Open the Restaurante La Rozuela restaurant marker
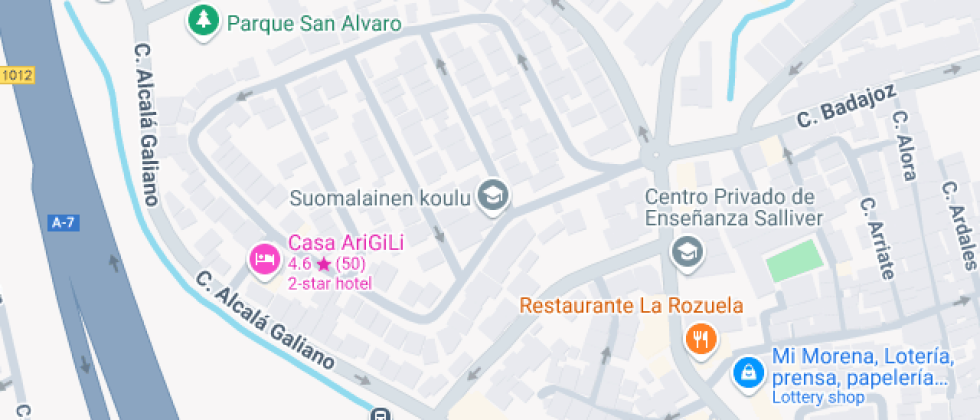Viewport: 980px width, 420px height. 701,338
